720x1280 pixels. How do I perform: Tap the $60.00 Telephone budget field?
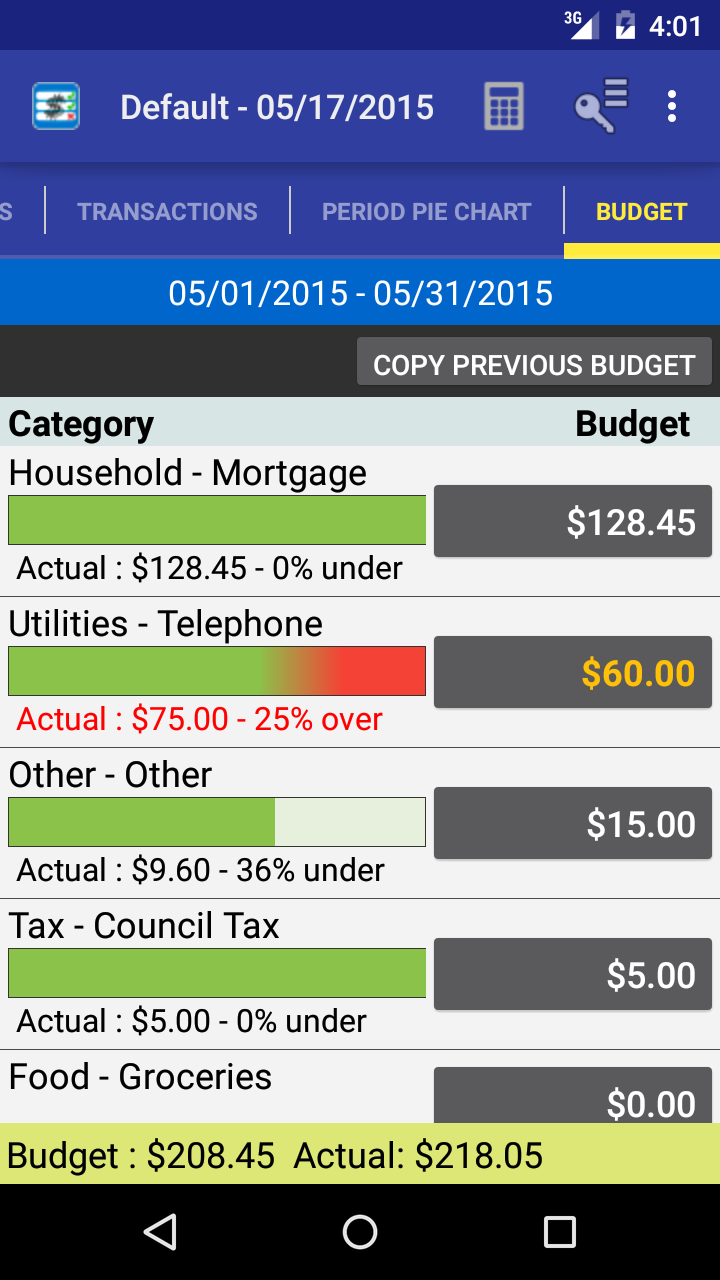(572, 672)
